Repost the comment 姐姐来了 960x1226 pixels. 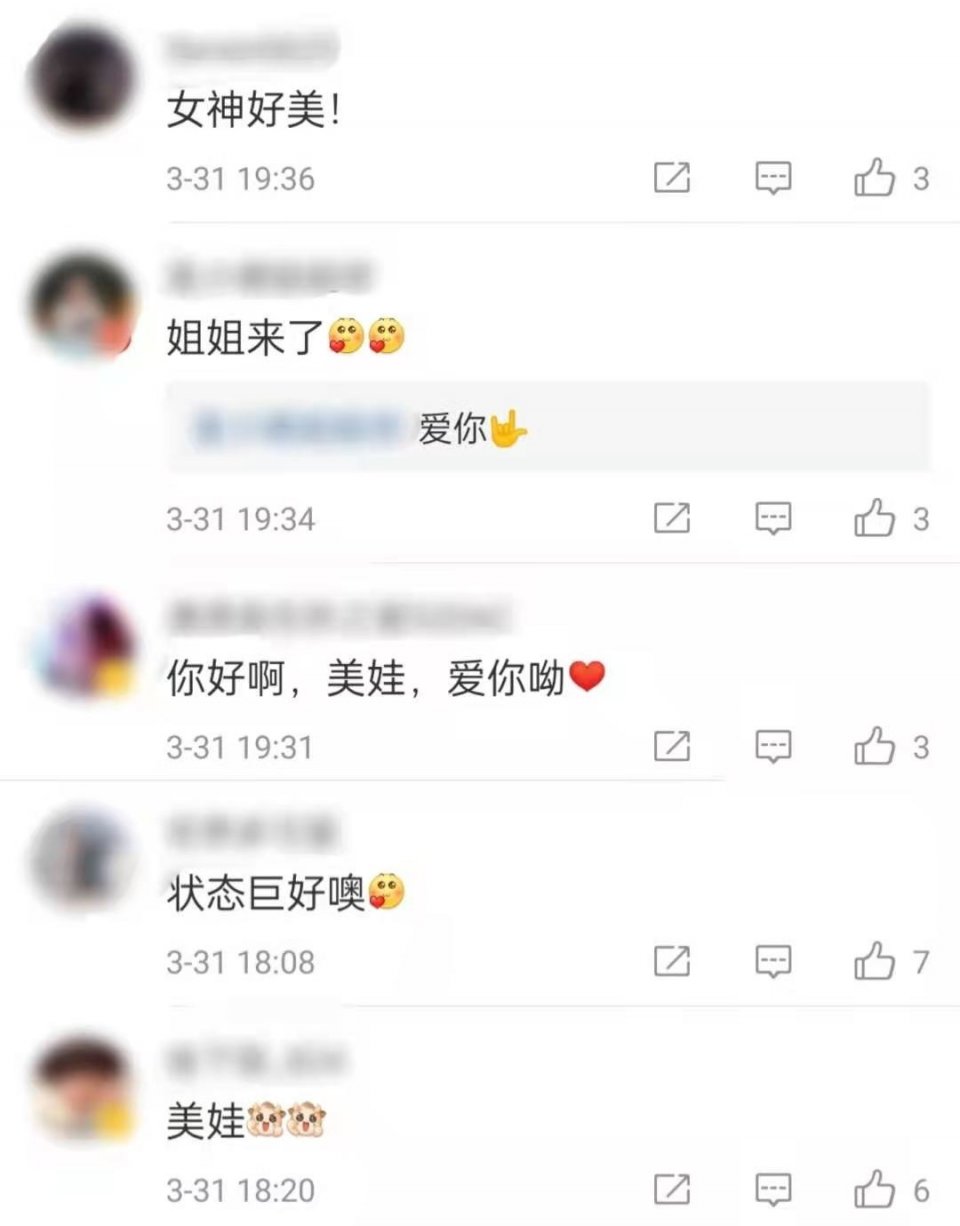(672, 519)
